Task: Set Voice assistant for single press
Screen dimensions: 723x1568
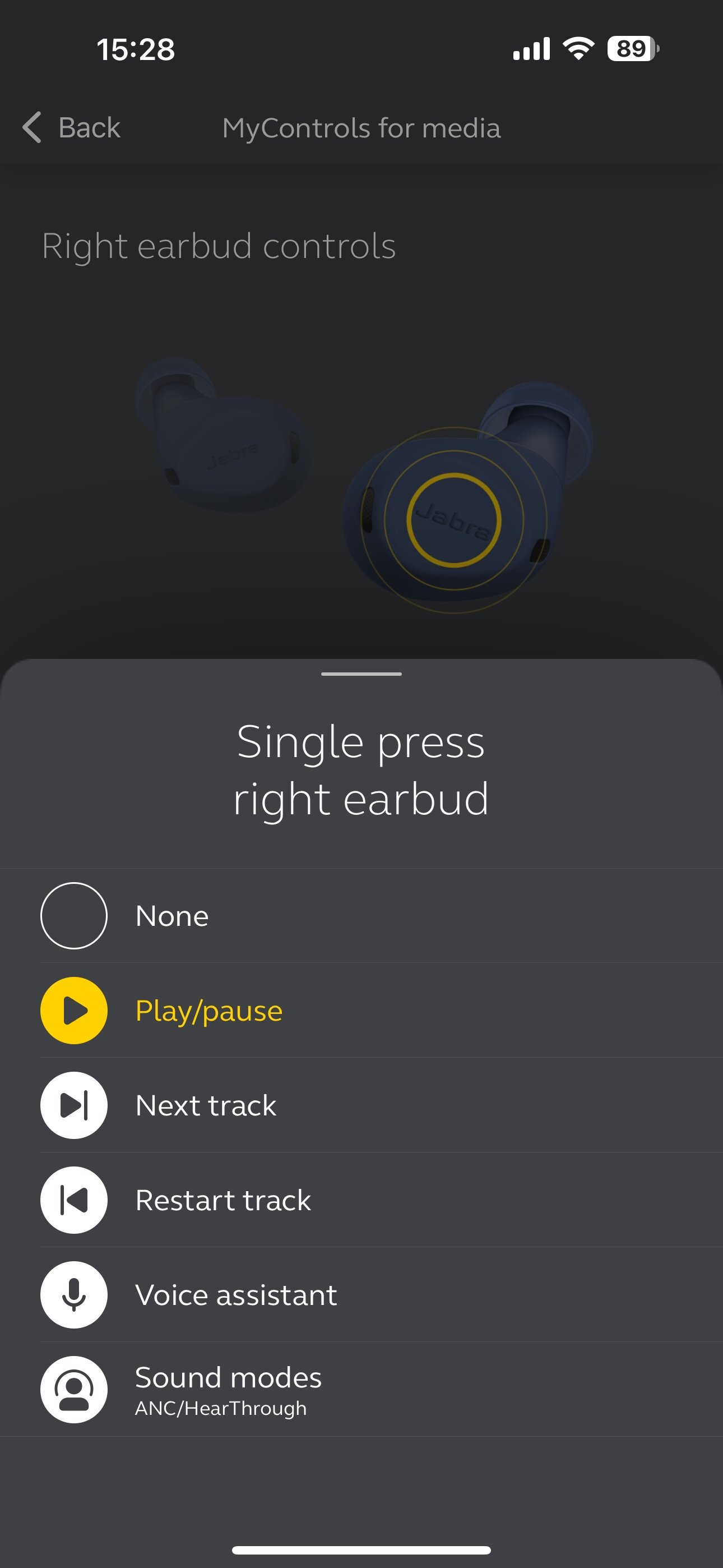Action: [x=361, y=1295]
